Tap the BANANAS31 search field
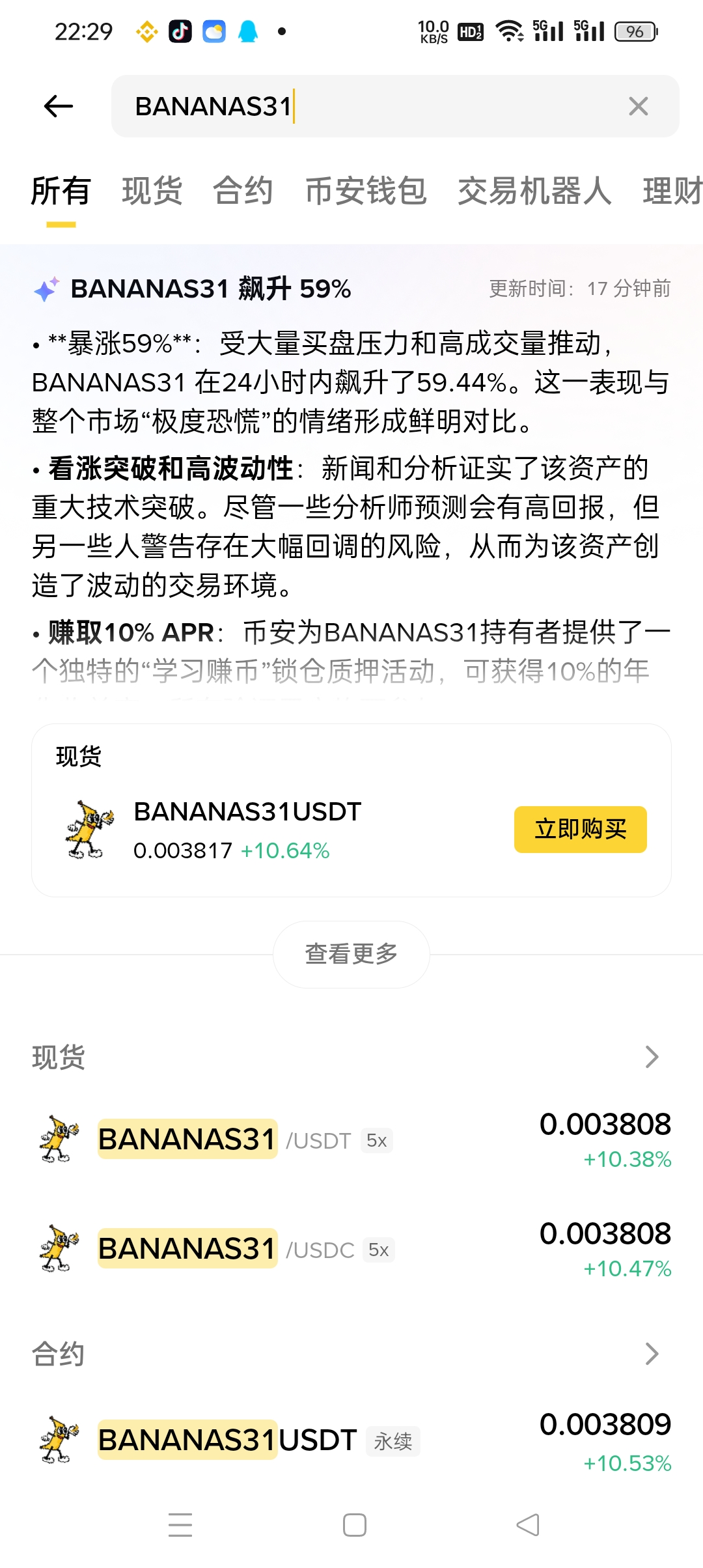Image resolution: width=703 pixels, height=1568 pixels. [x=365, y=106]
